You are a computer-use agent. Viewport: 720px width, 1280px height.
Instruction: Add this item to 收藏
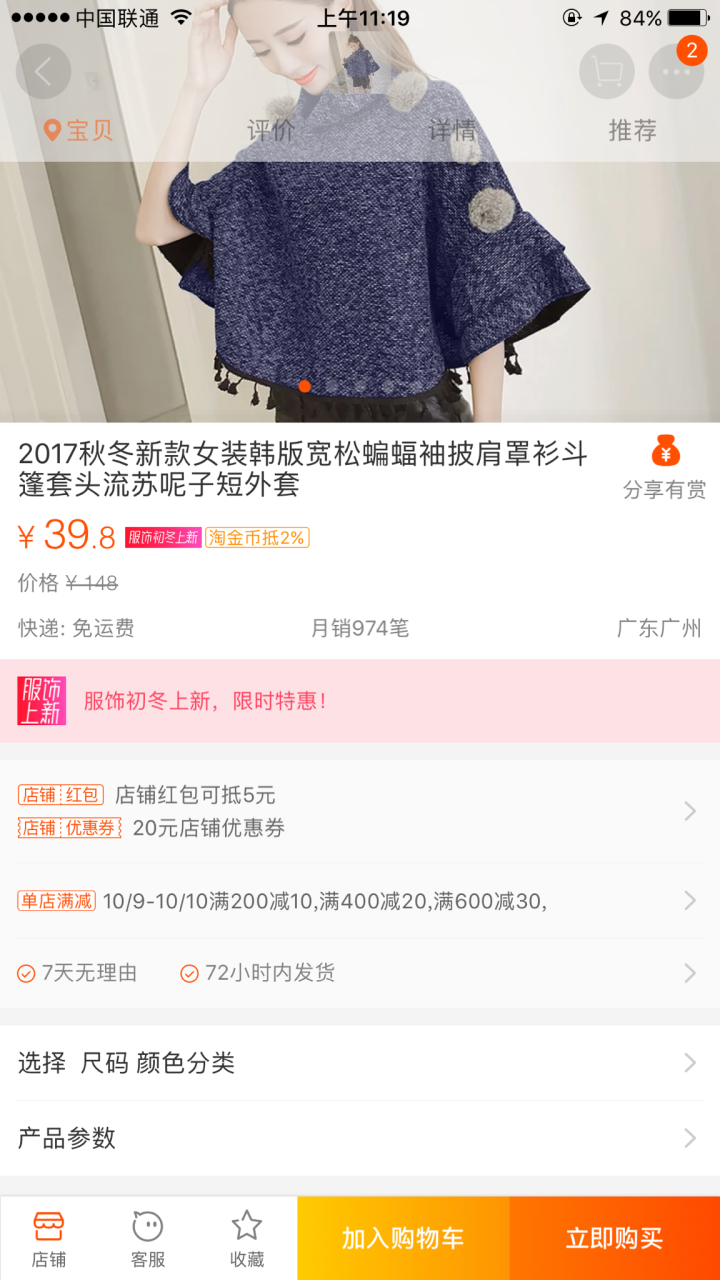[x=246, y=1238]
